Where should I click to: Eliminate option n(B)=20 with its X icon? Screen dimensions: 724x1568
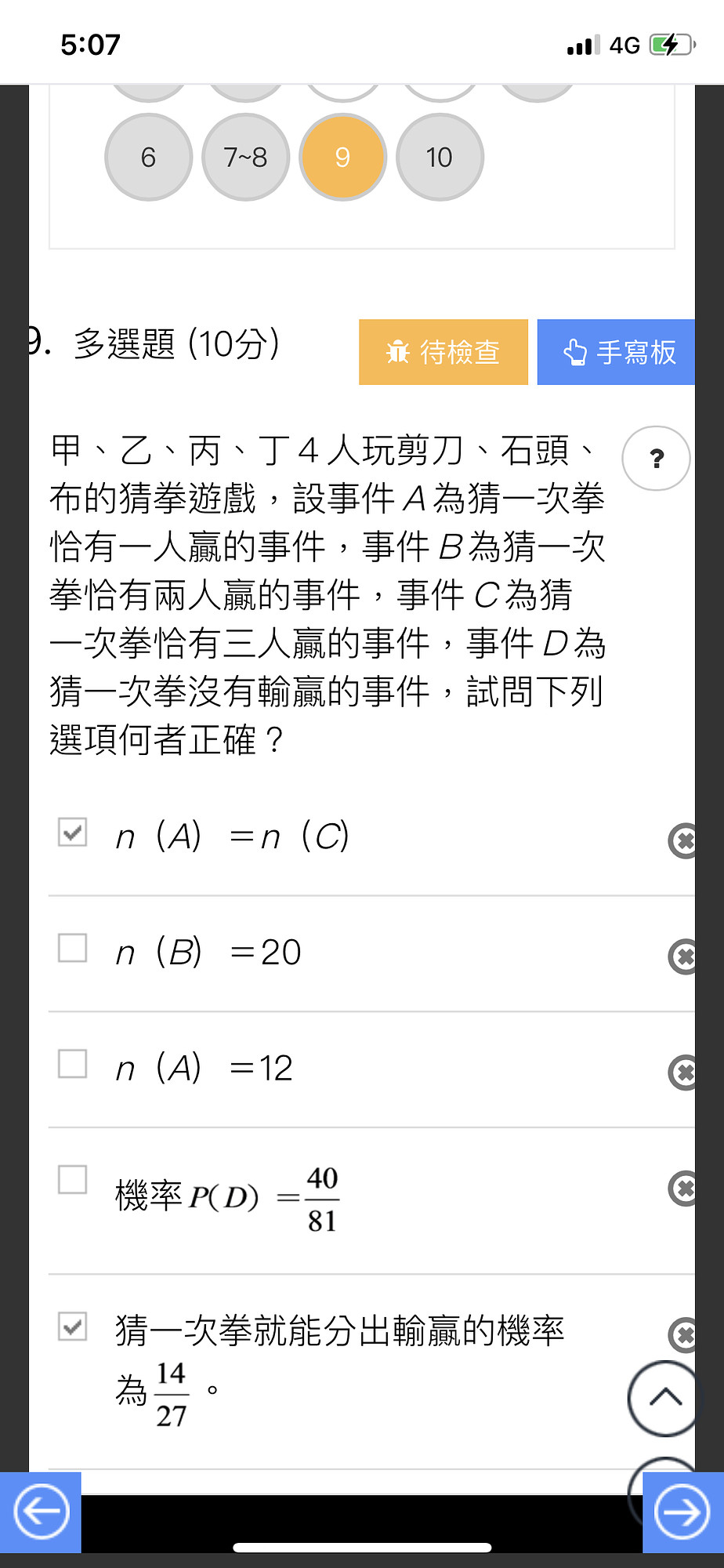(x=682, y=956)
